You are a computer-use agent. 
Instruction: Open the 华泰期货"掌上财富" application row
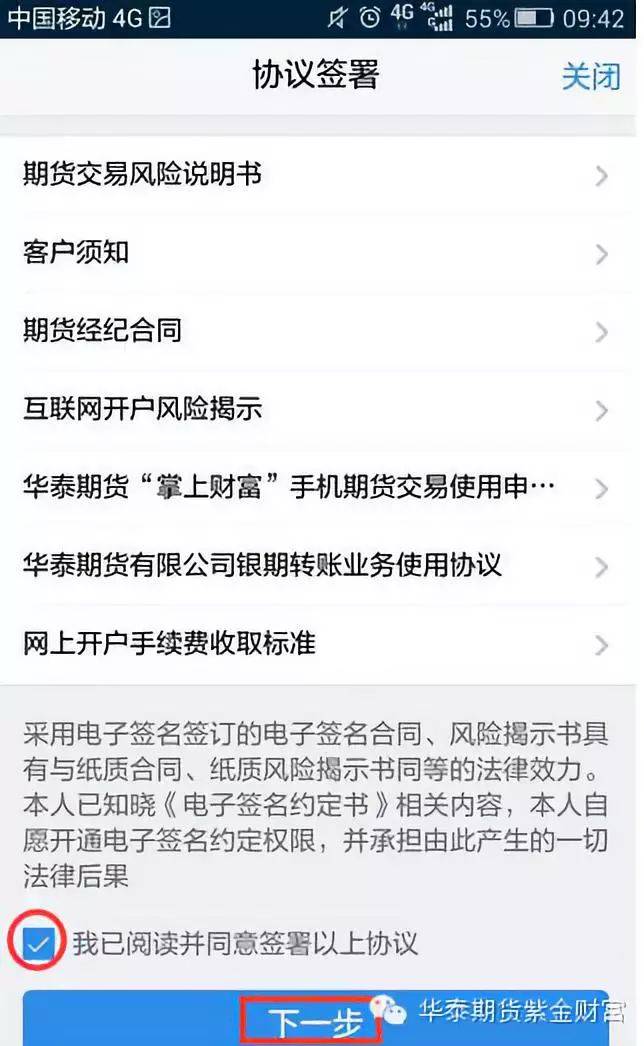point(318,488)
